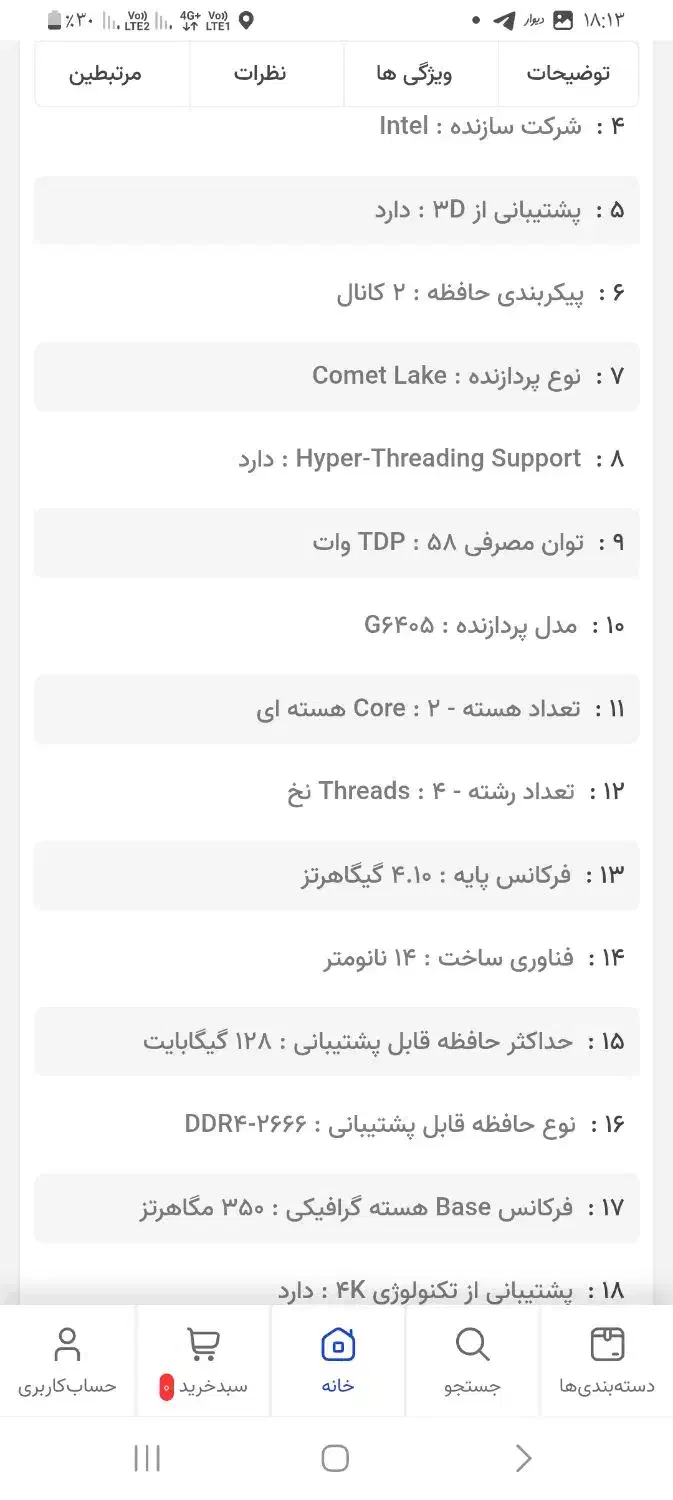This screenshot has width=673, height=1500.
Task: Open the ویژگی ها tab
Action: pyautogui.click(x=421, y=74)
